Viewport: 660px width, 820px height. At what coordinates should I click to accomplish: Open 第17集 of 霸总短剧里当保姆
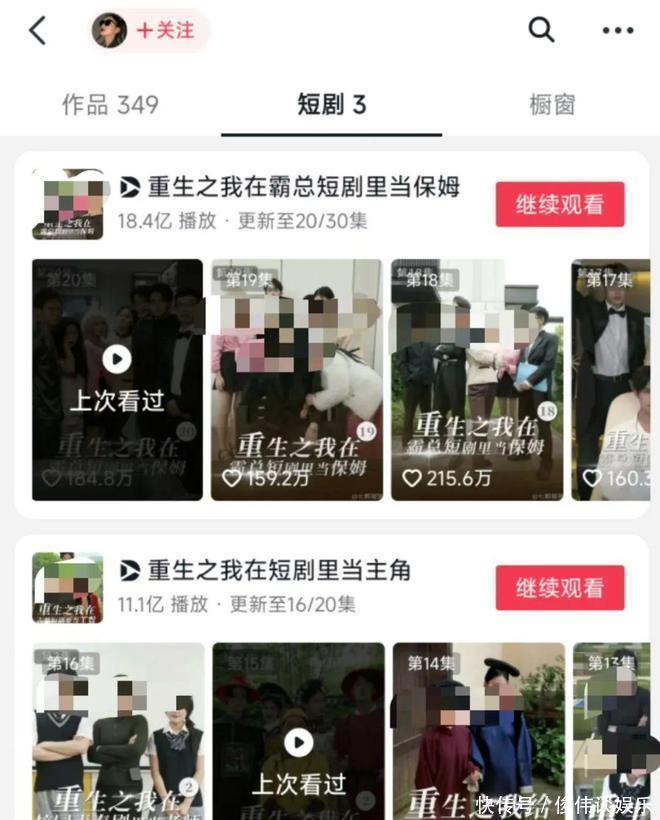pos(611,380)
